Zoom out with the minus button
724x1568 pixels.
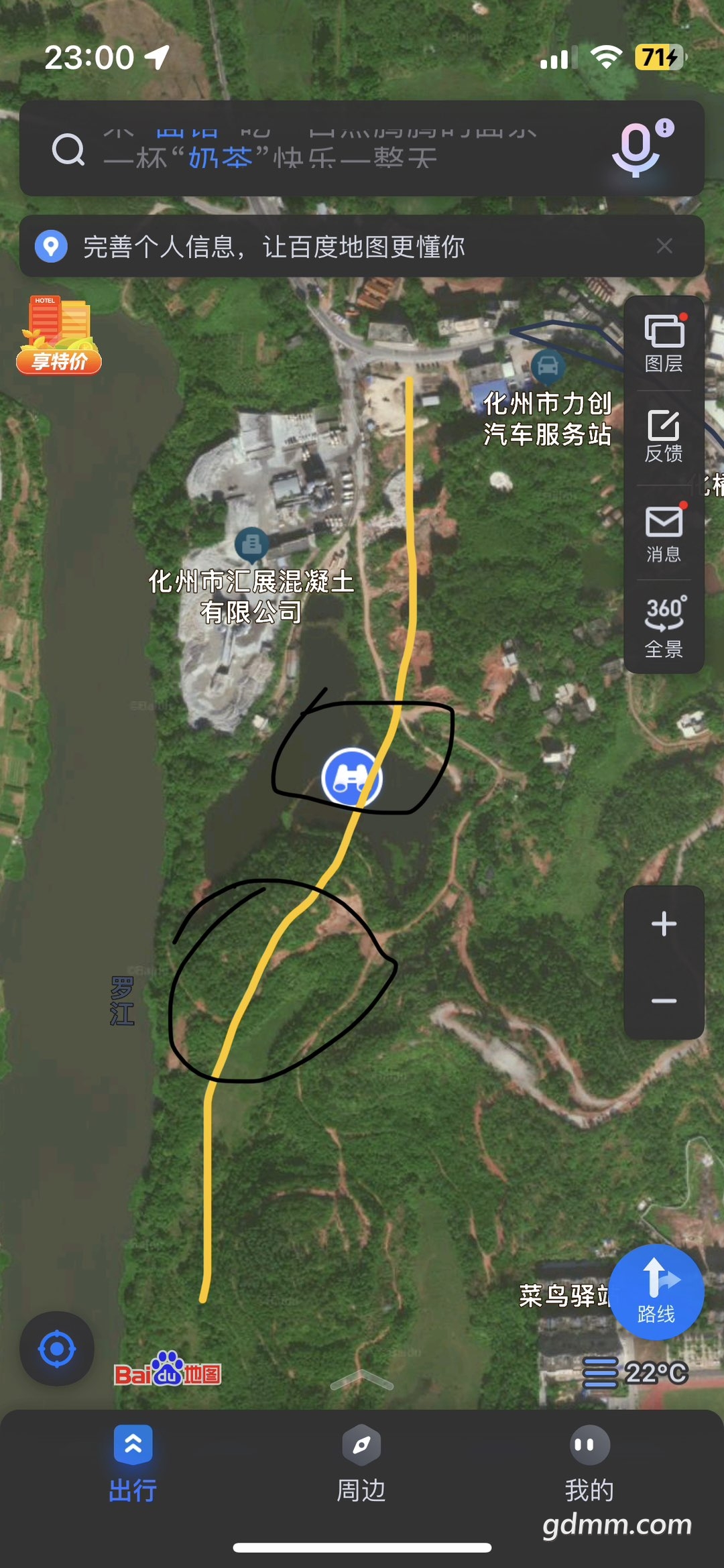(664, 1001)
